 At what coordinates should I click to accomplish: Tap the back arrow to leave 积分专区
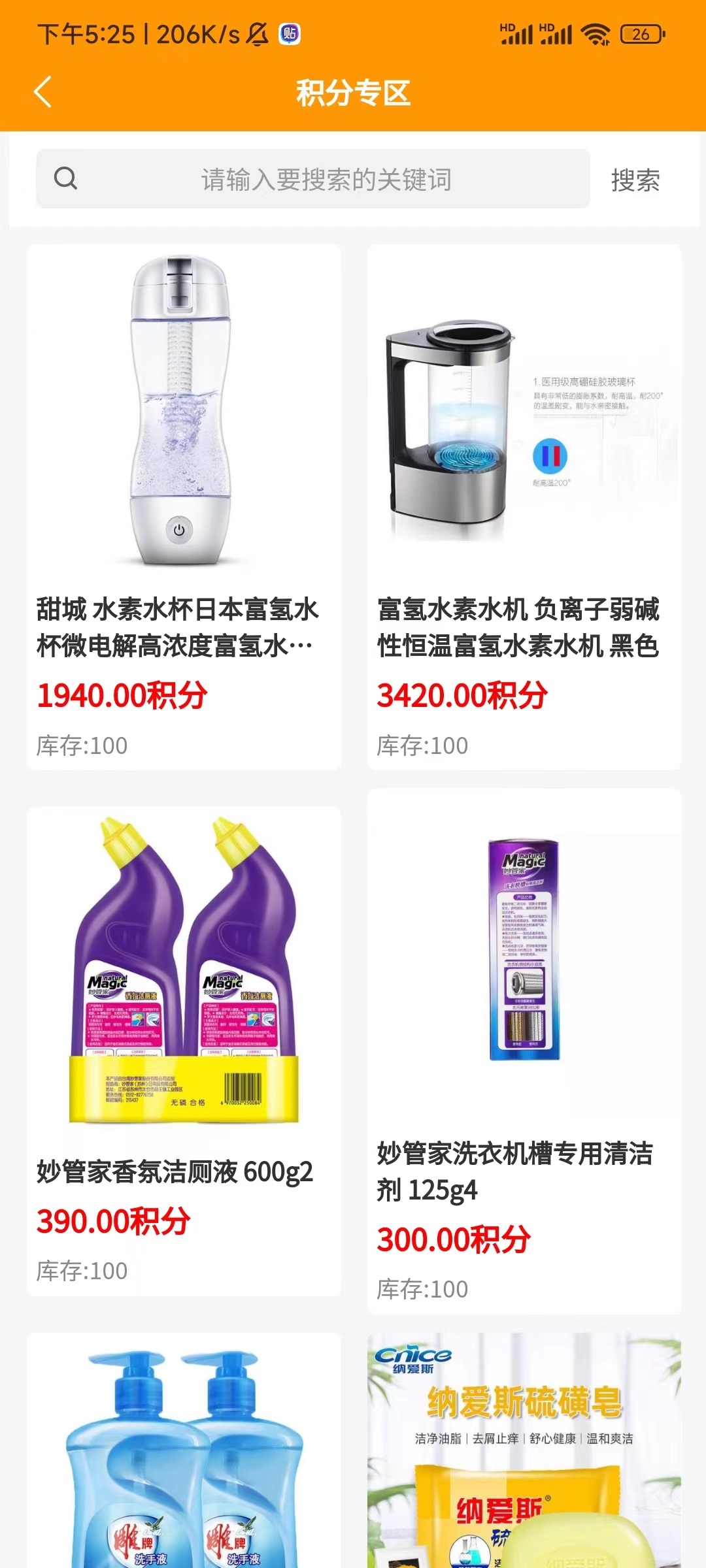(x=43, y=93)
